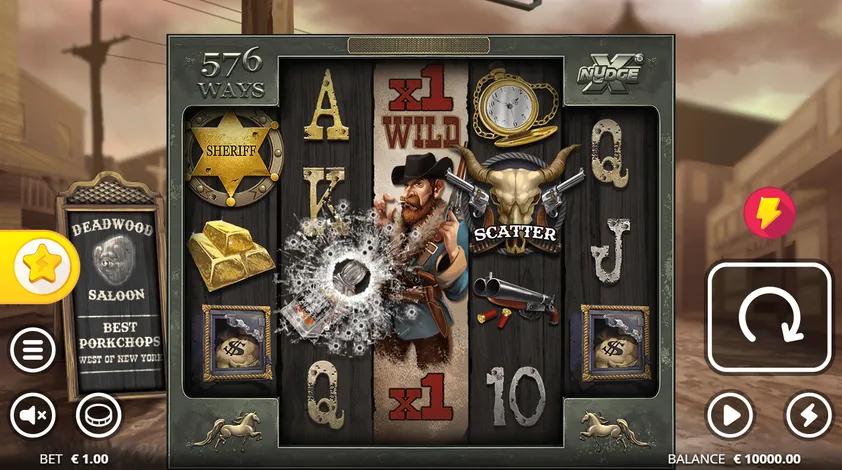Open the pink lightning bonus feature button

click(769, 214)
